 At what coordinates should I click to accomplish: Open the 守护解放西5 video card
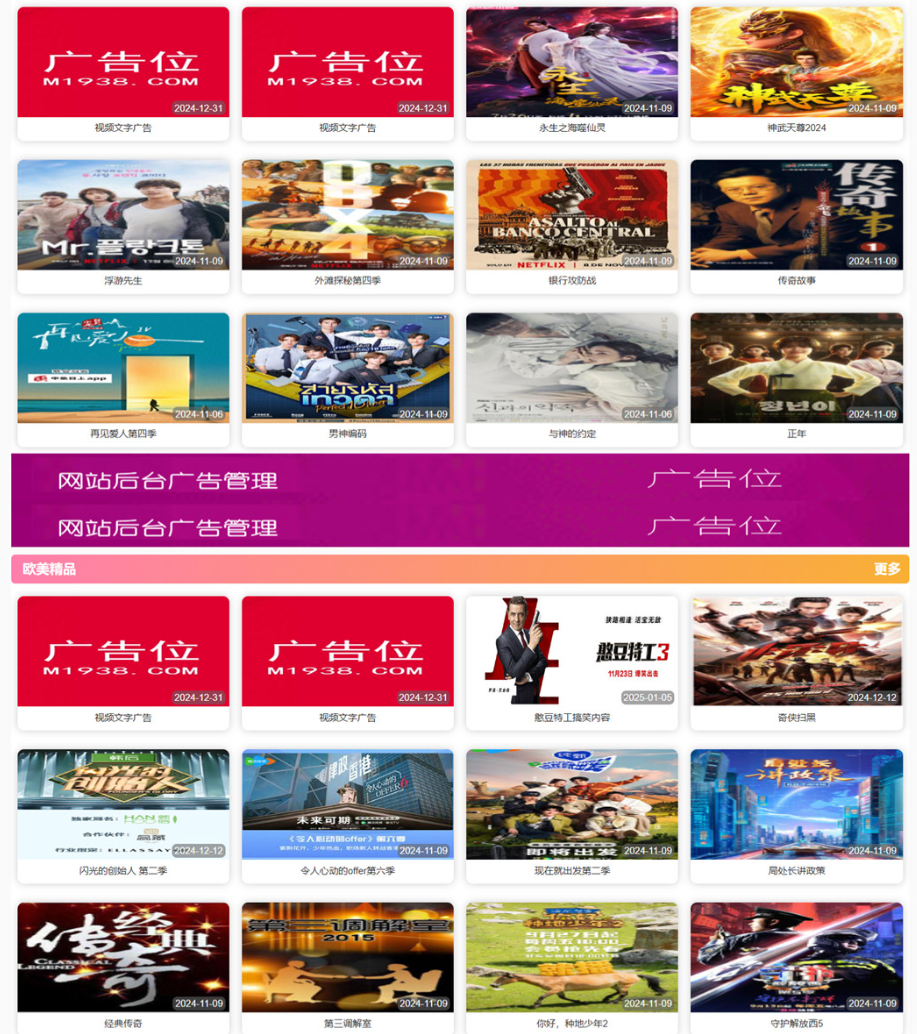pos(796,957)
